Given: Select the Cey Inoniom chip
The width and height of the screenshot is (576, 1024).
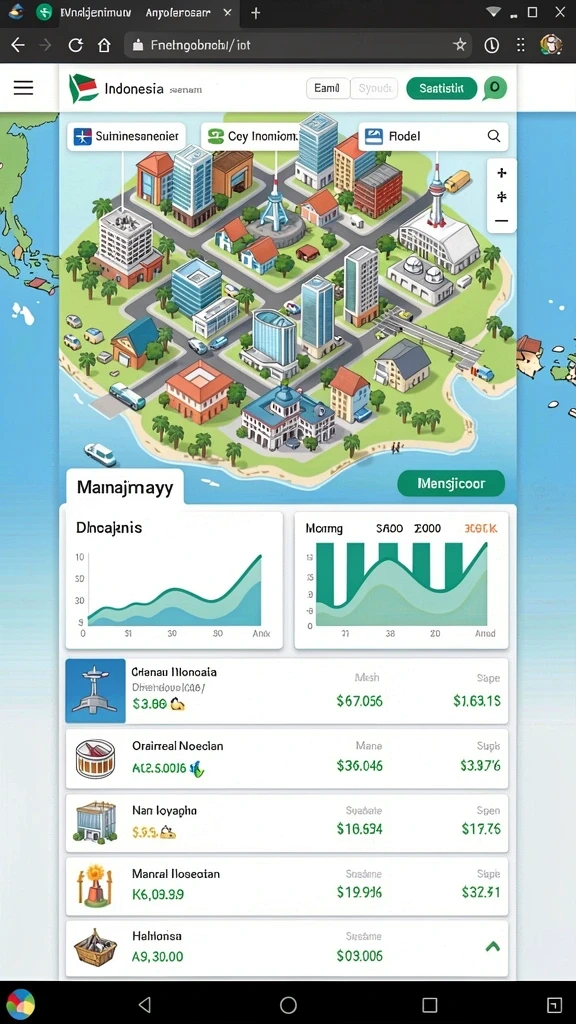Looking at the screenshot, I should [x=250, y=136].
